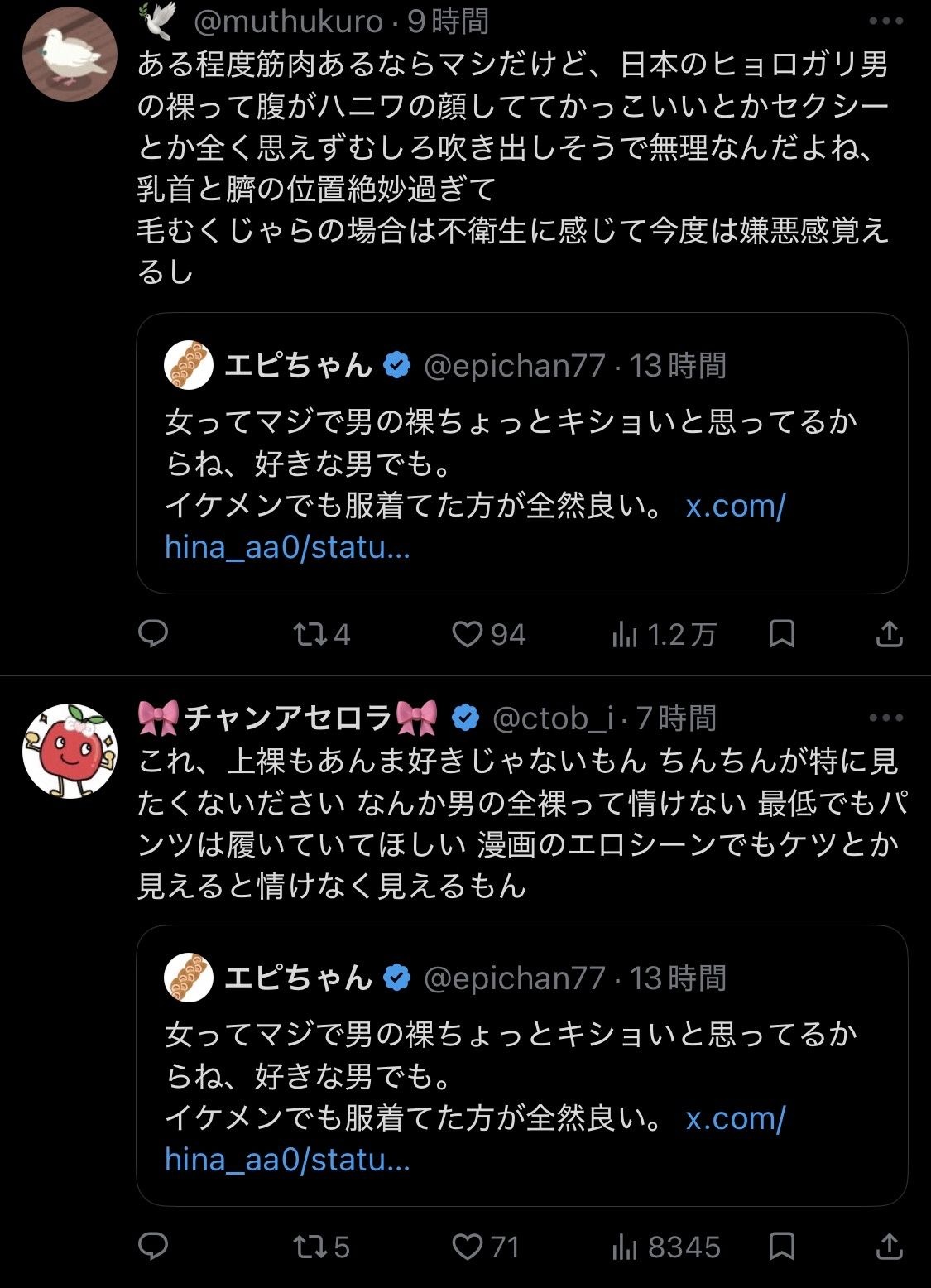This screenshot has width=931, height=1288.
Task: Share @ctob_i's post
Action: 889,1246
